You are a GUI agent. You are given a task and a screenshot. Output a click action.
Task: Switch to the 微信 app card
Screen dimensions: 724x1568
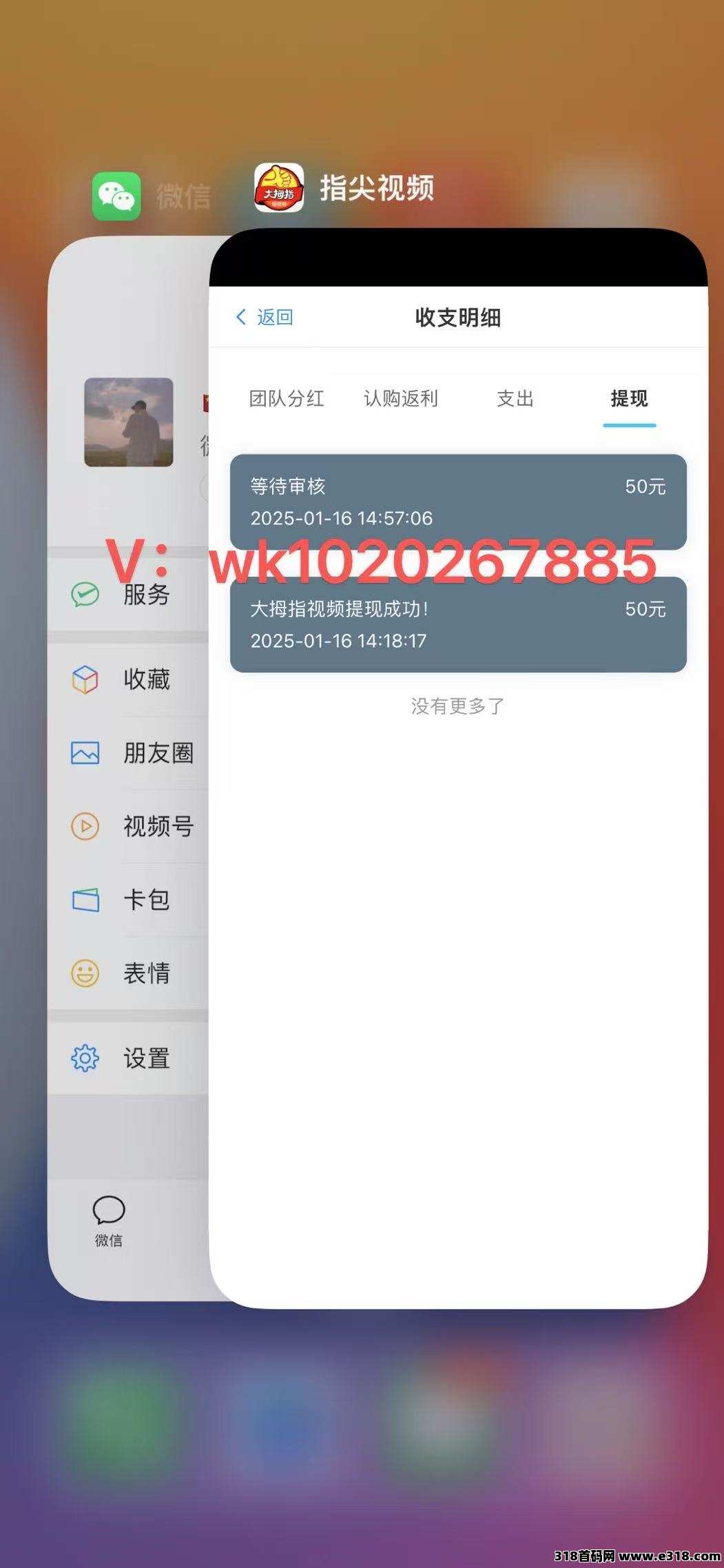(129, 768)
